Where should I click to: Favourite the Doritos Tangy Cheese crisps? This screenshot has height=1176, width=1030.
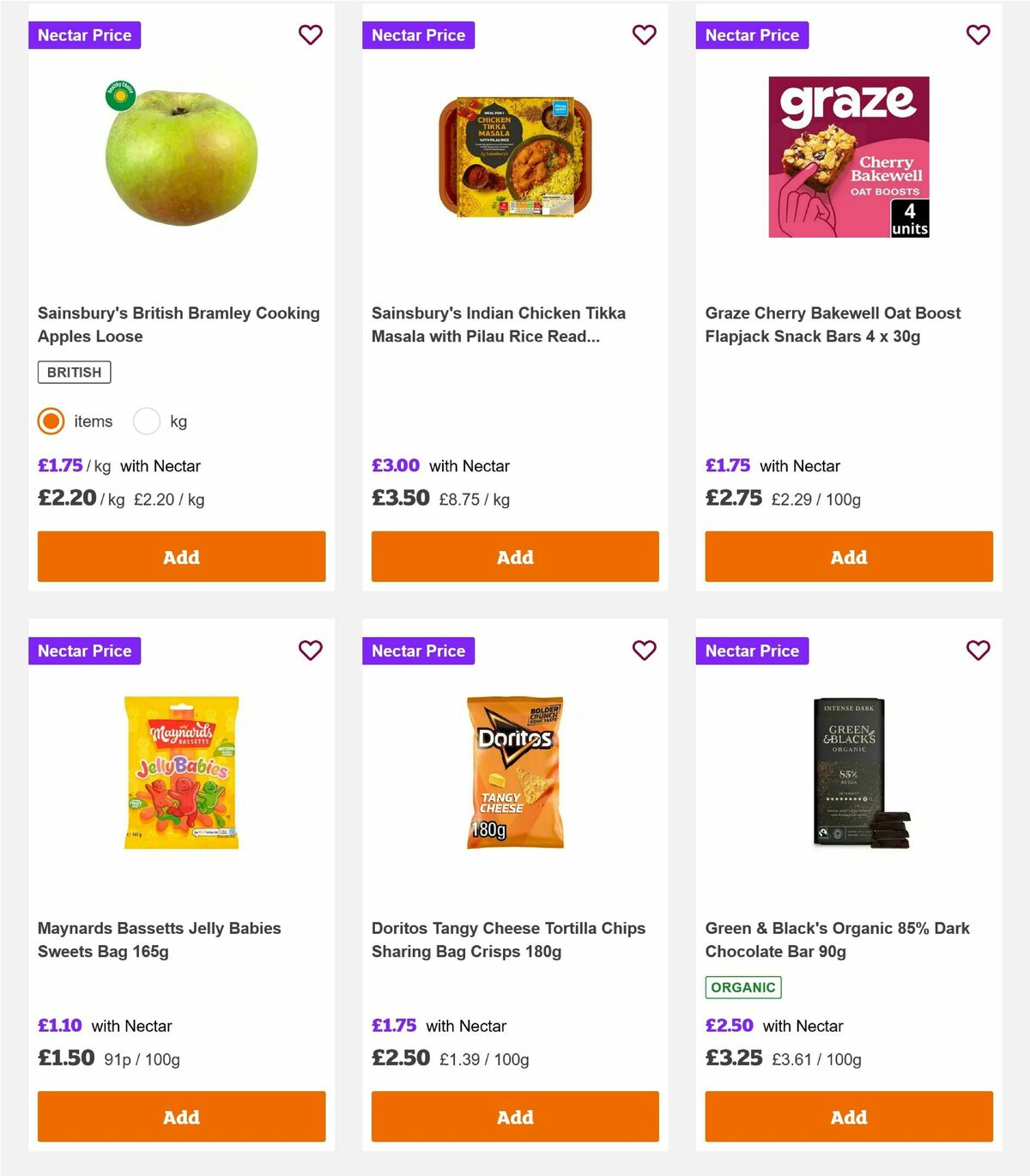tap(644, 651)
